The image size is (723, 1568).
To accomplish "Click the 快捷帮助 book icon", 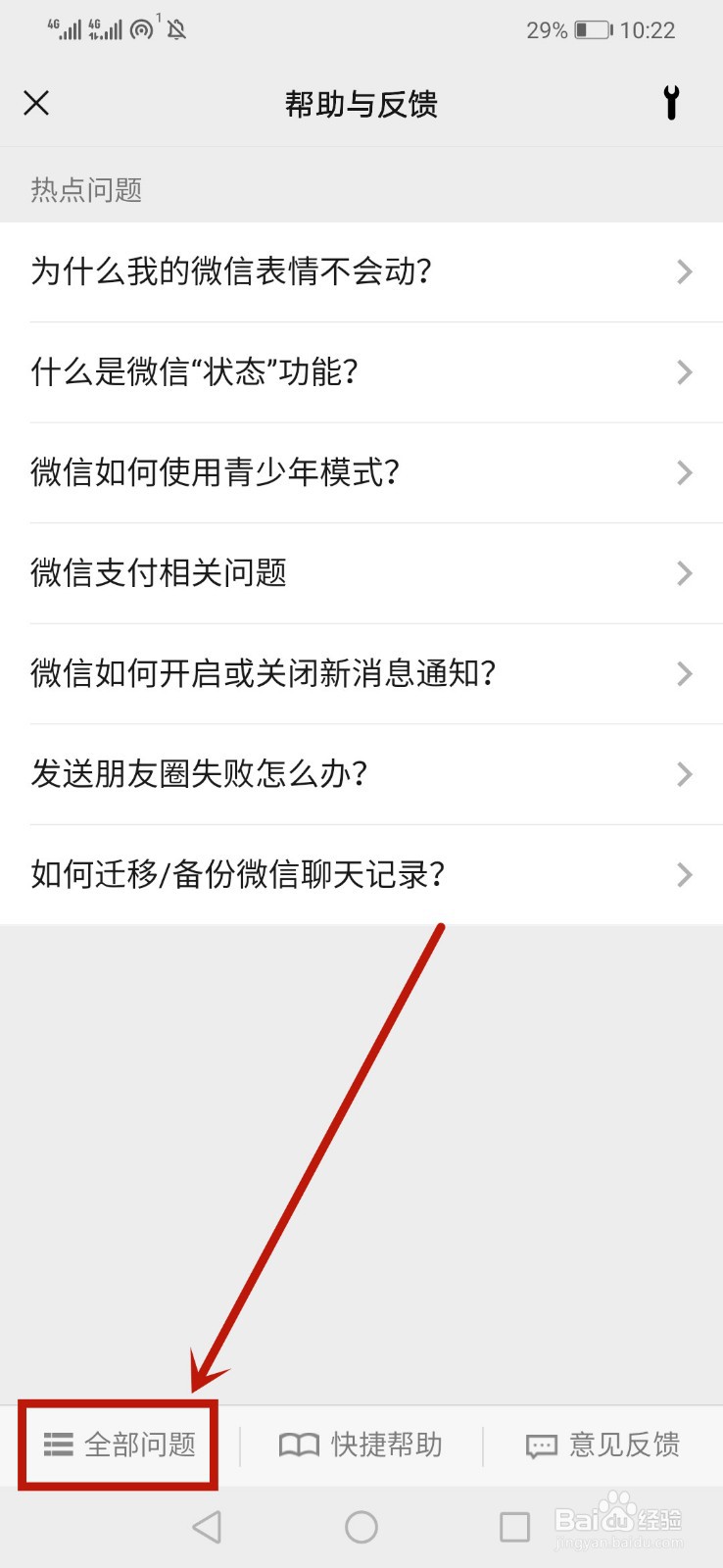I will pos(297,1444).
